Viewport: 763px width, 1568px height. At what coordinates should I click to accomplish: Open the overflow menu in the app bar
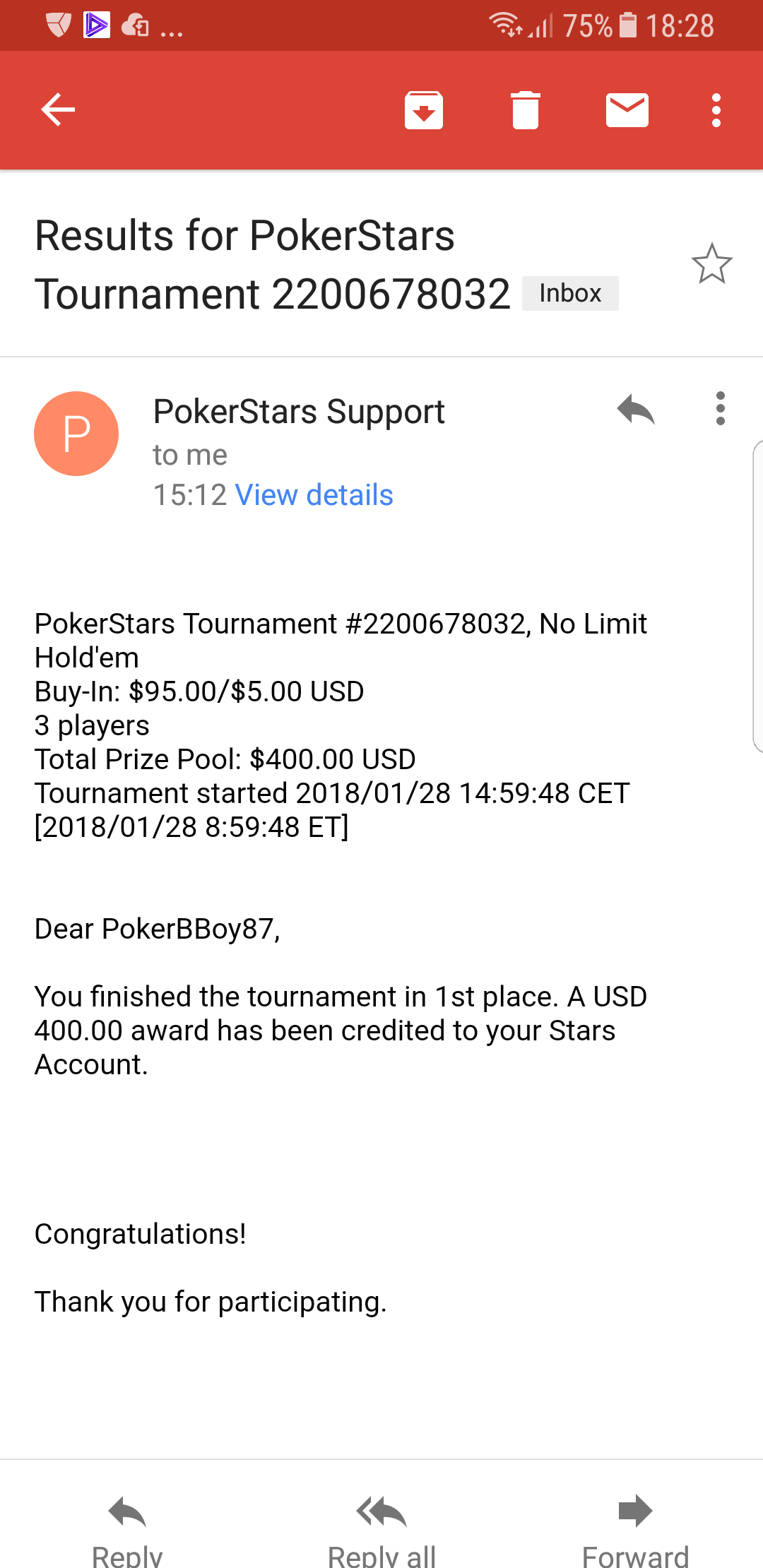click(716, 110)
